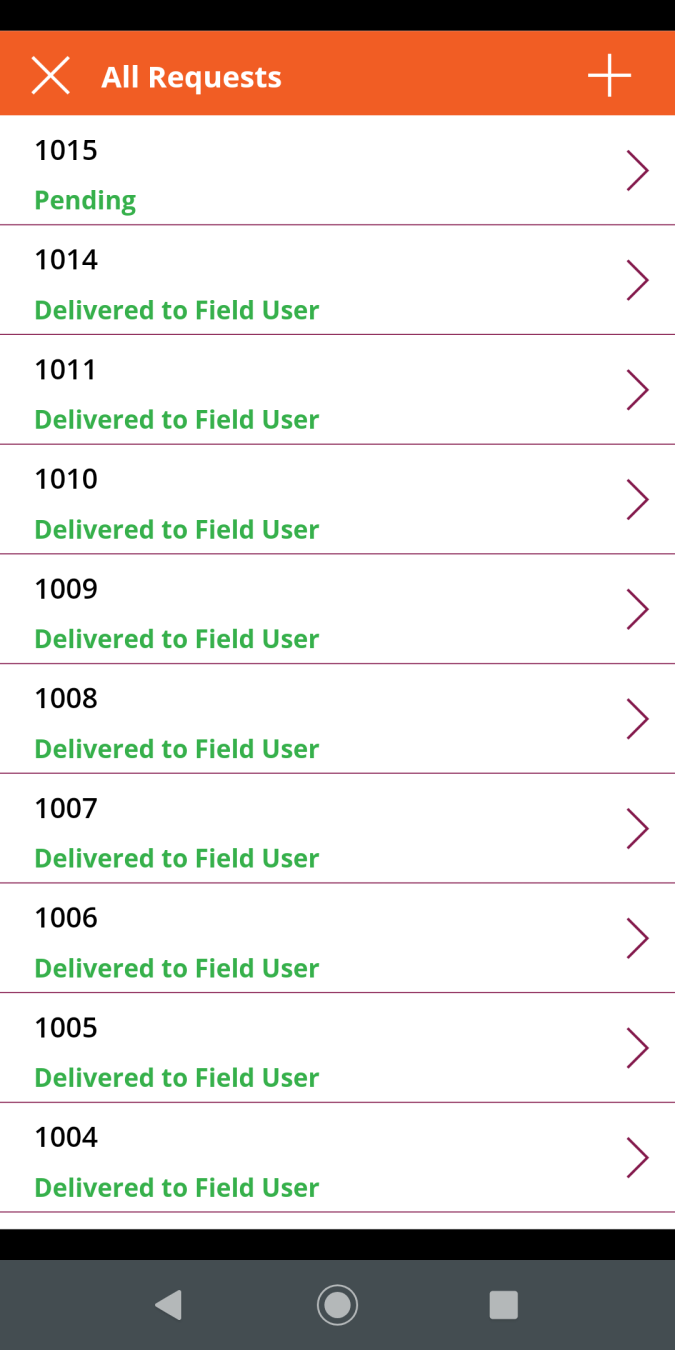Tap request 1007 row
The width and height of the screenshot is (675, 1350).
[337, 829]
